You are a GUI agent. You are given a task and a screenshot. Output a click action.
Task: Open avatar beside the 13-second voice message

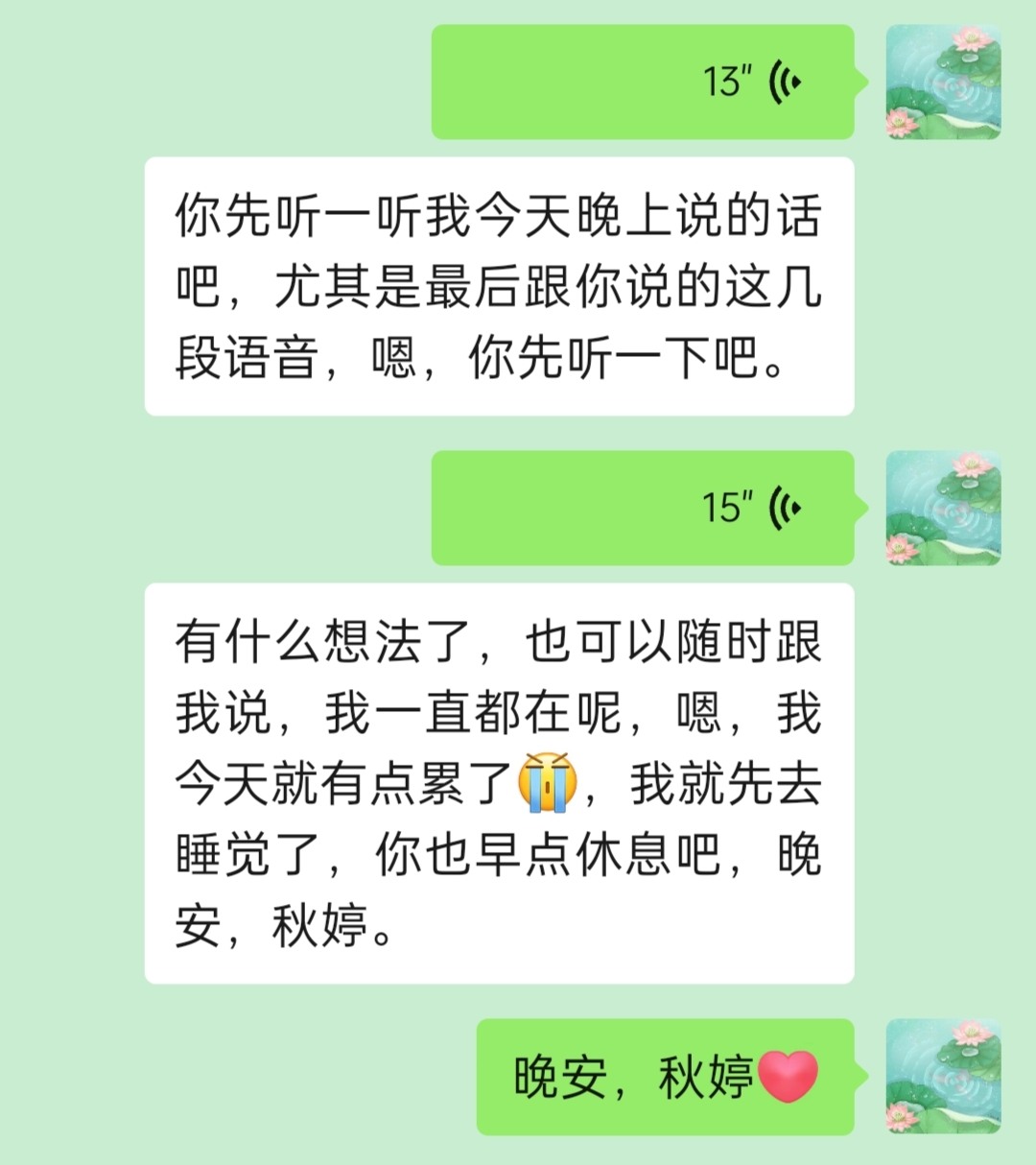point(943,83)
